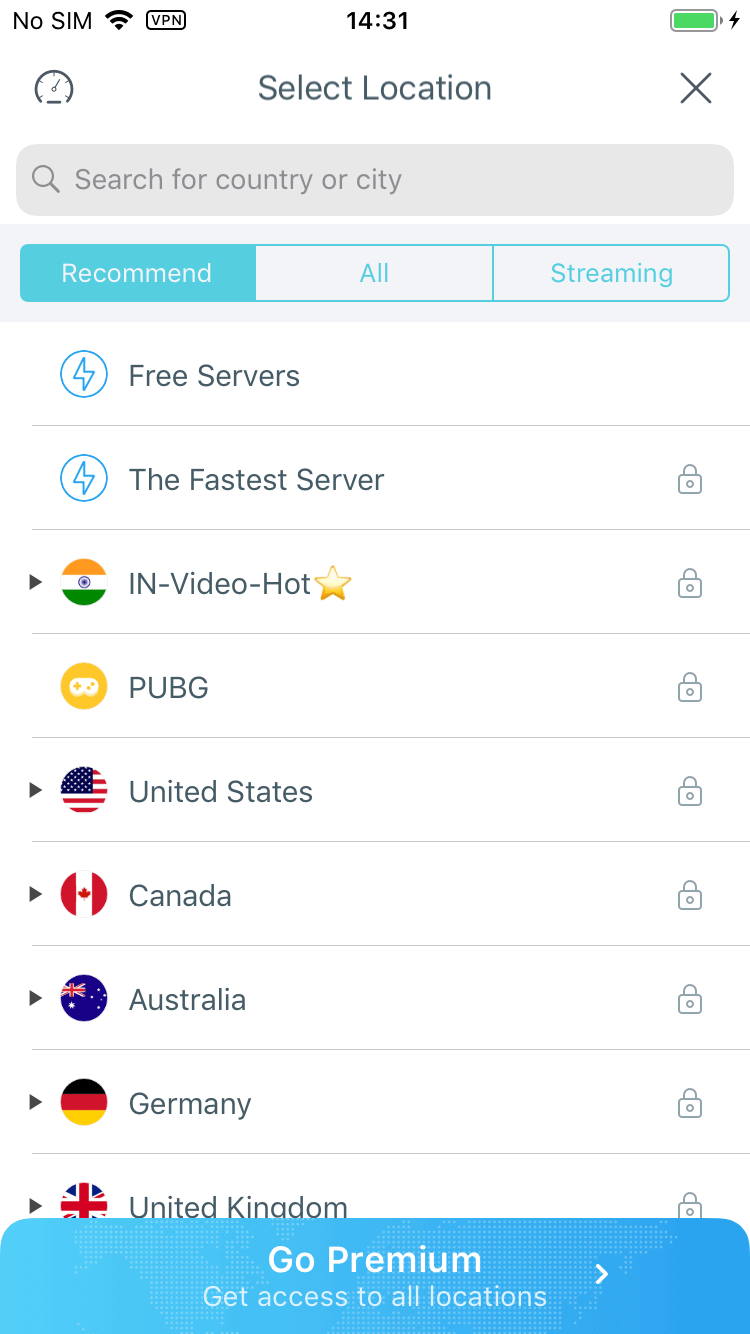Tap the country or city search field

point(375,180)
